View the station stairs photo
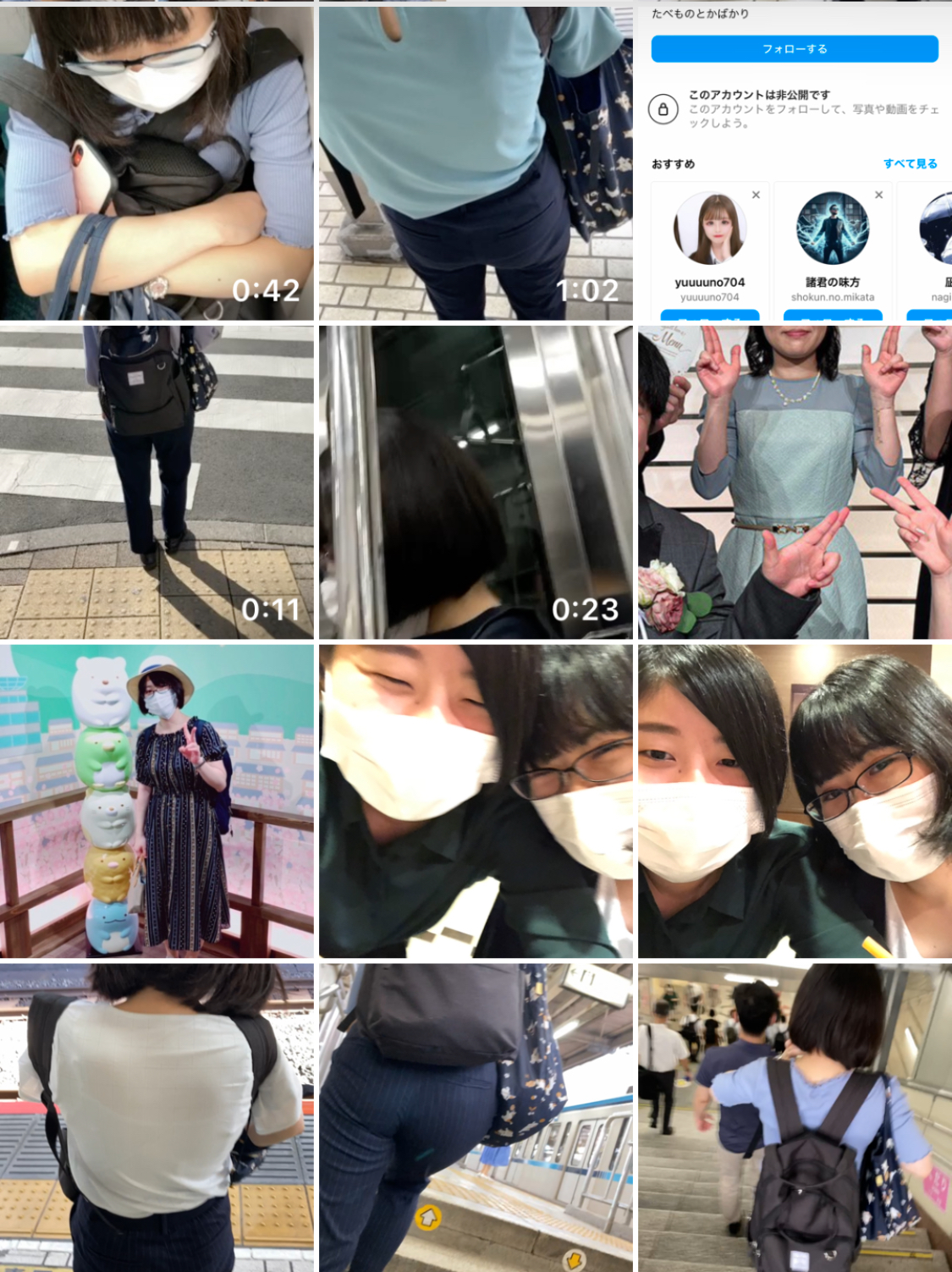 pos(795,1117)
